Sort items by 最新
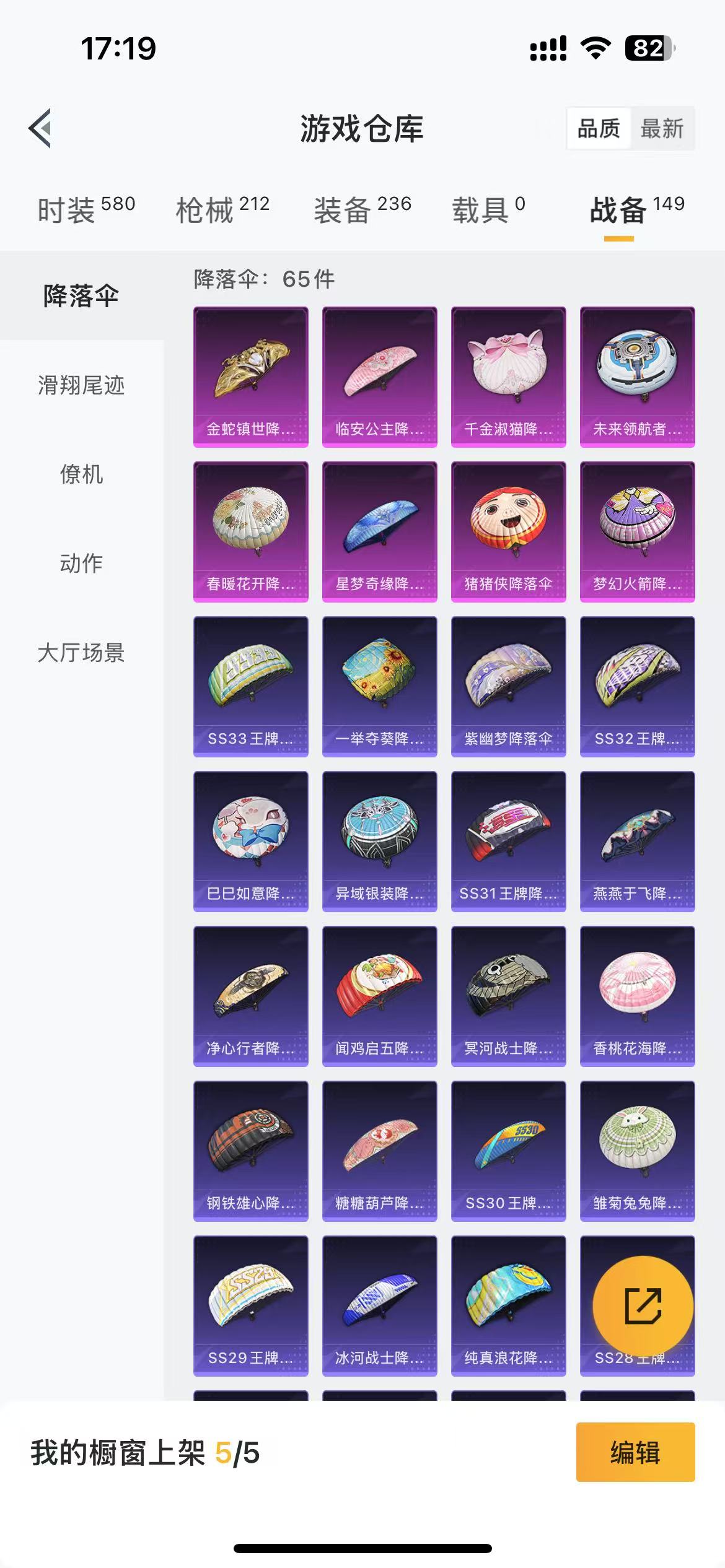 (662, 129)
